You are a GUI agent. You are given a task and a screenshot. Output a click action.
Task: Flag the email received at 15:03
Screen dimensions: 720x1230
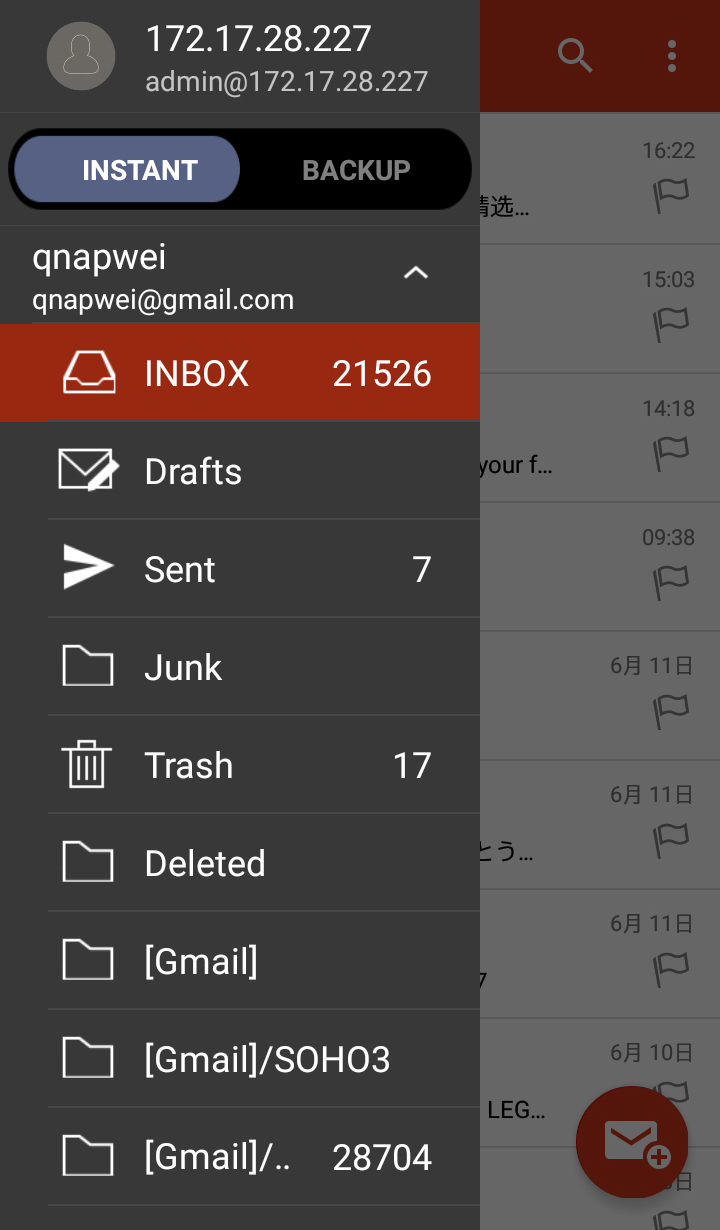[671, 324]
